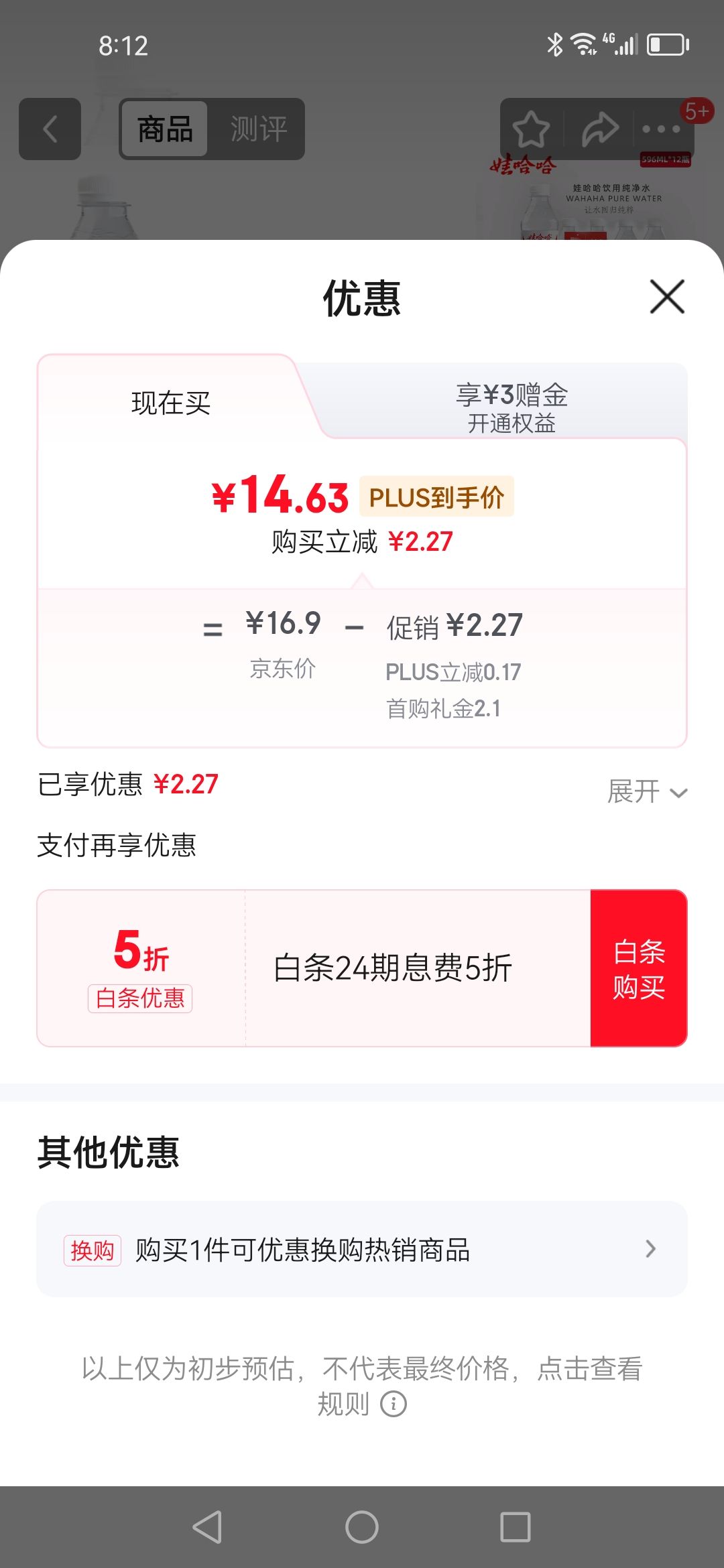Tap the chevron on the hot-sale swap row
The width and height of the screenshot is (724, 1568).
pyautogui.click(x=649, y=1248)
